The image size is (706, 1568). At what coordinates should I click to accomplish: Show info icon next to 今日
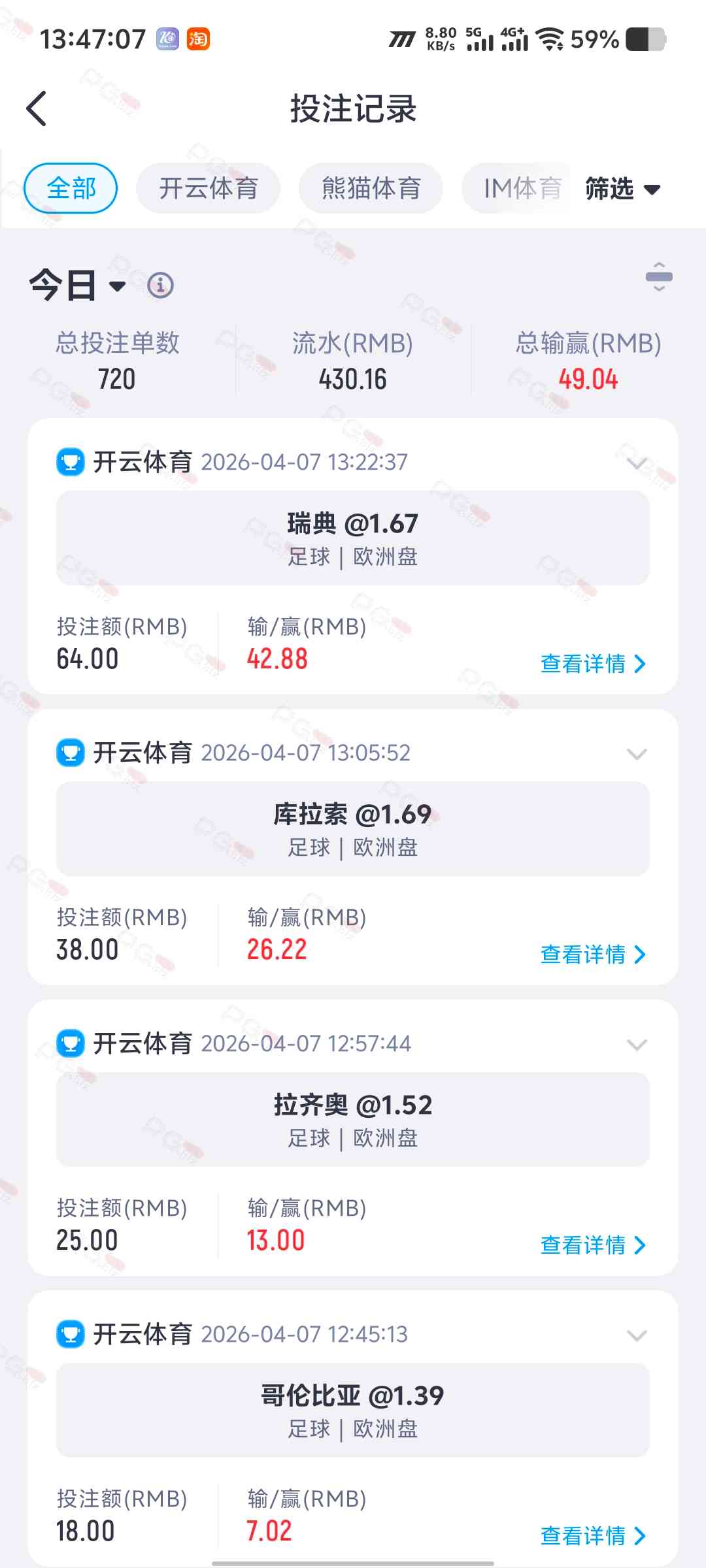(160, 286)
